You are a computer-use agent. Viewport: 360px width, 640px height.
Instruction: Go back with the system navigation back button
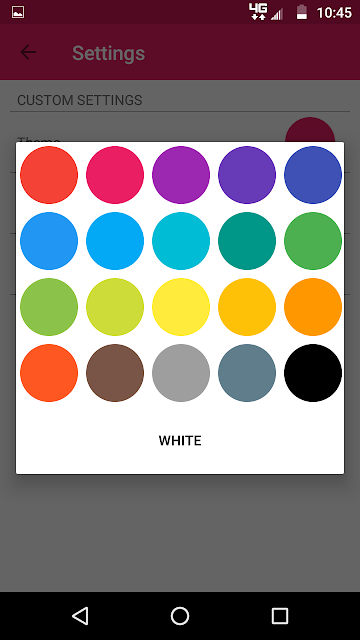(80, 616)
